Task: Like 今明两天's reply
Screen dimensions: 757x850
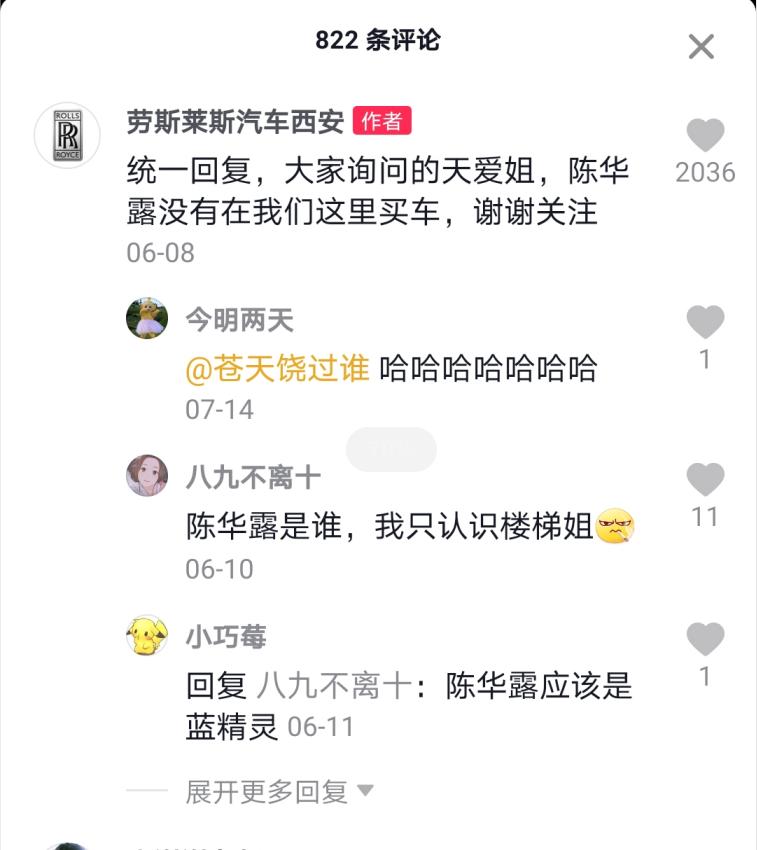Action: click(x=705, y=322)
